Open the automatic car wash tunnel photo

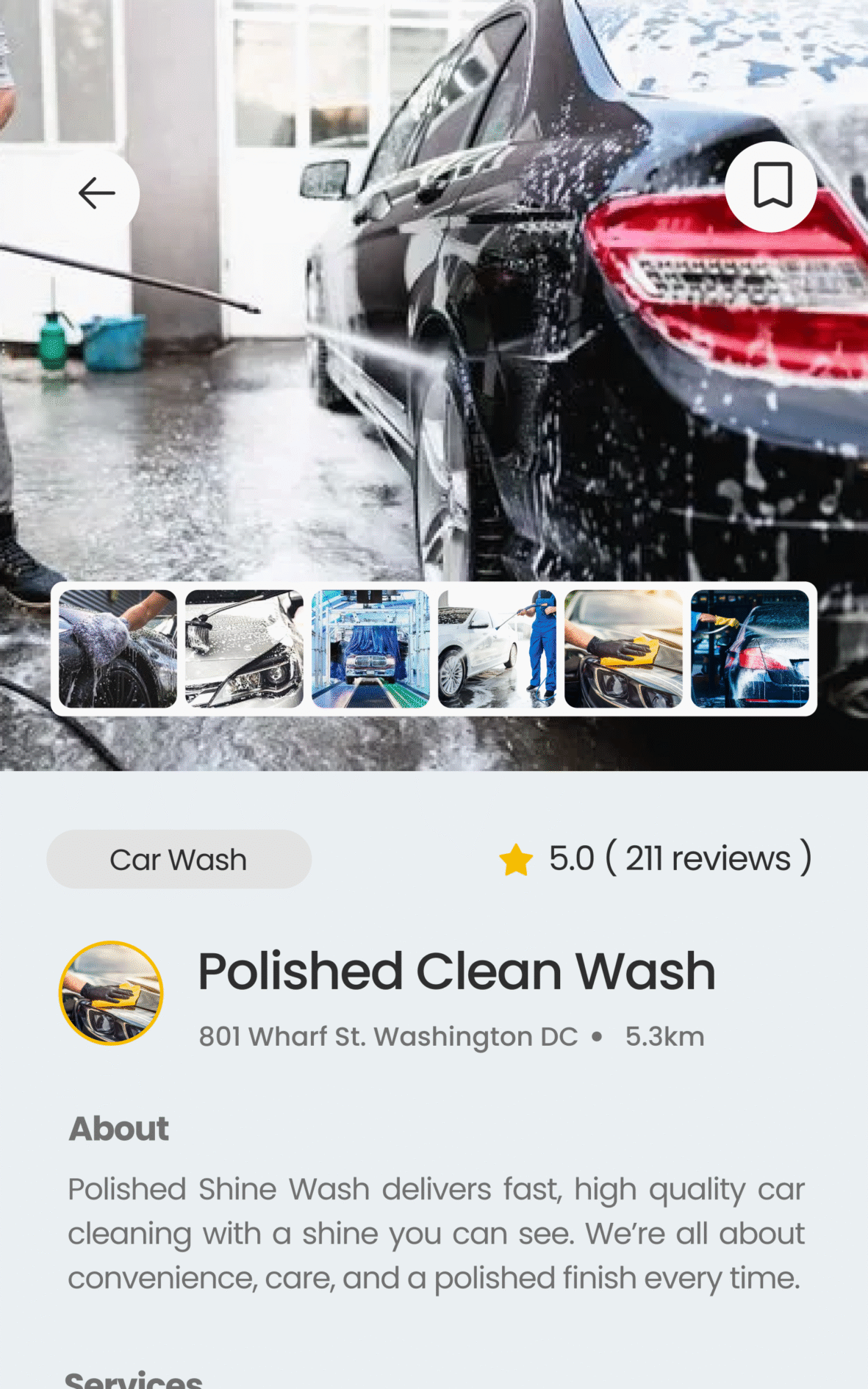pyautogui.click(x=370, y=649)
